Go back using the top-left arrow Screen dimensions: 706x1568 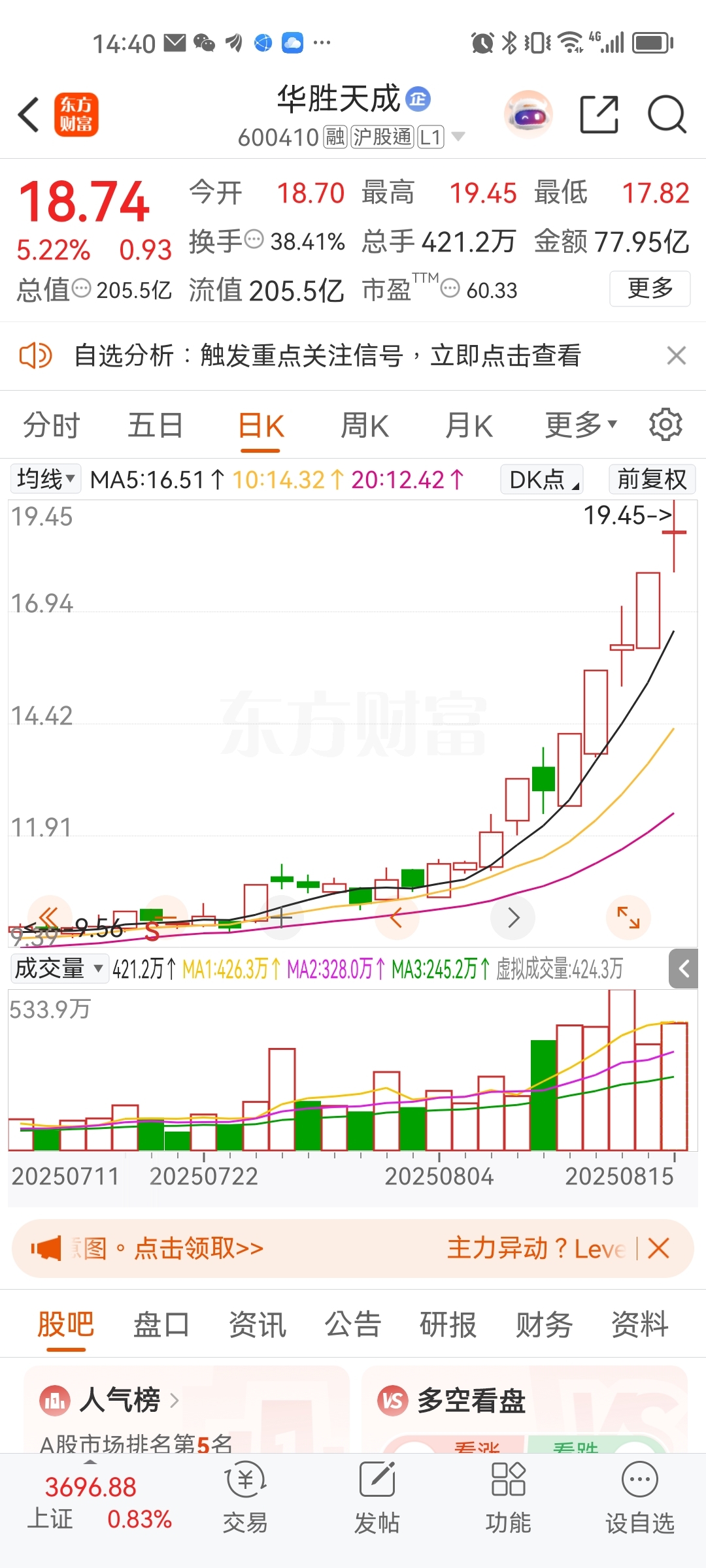(x=29, y=114)
